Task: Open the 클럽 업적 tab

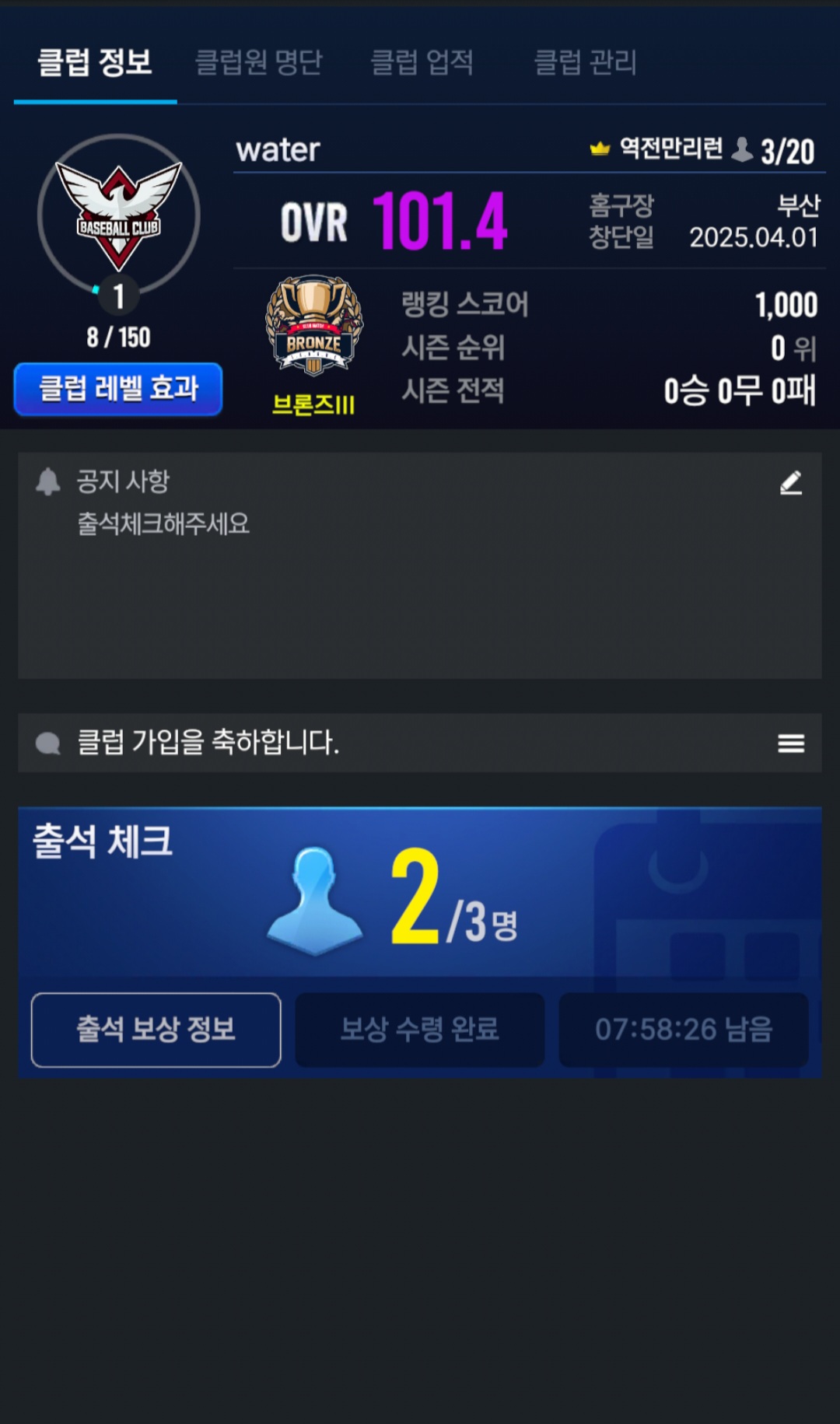Action: (422, 62)
